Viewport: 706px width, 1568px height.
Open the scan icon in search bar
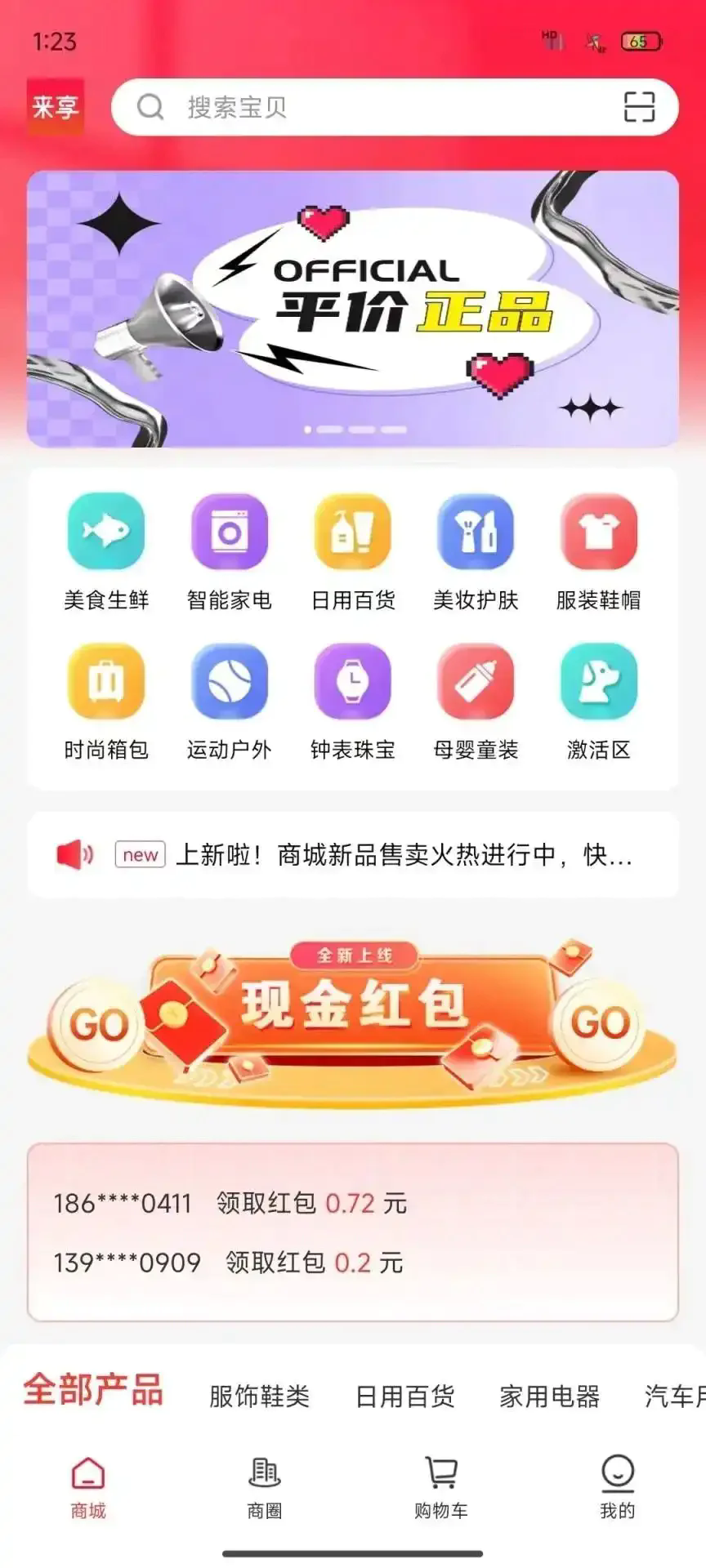point(639,107)
